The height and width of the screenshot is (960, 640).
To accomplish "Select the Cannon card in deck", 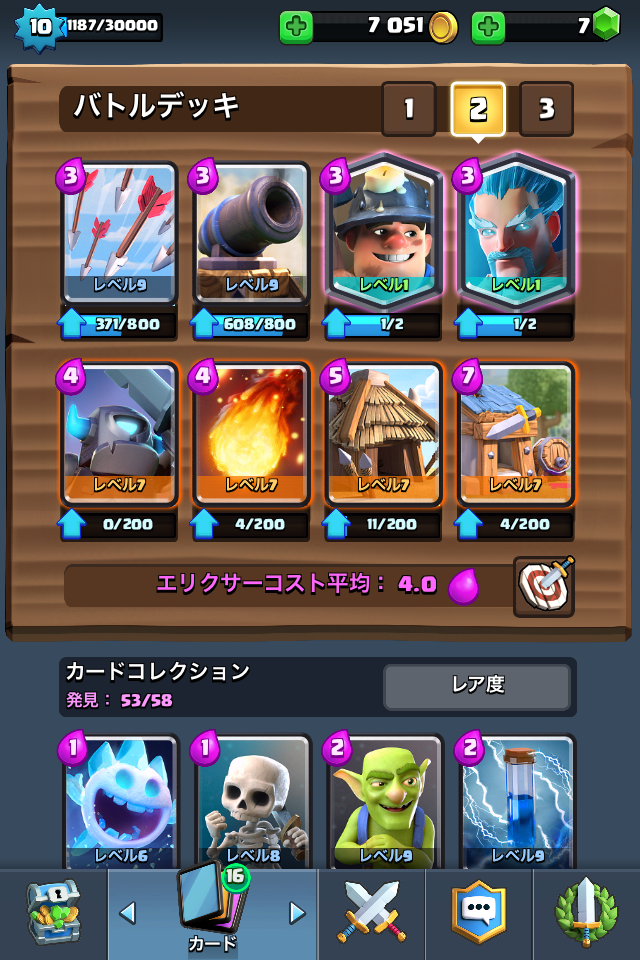I will (x=251, y=235).
